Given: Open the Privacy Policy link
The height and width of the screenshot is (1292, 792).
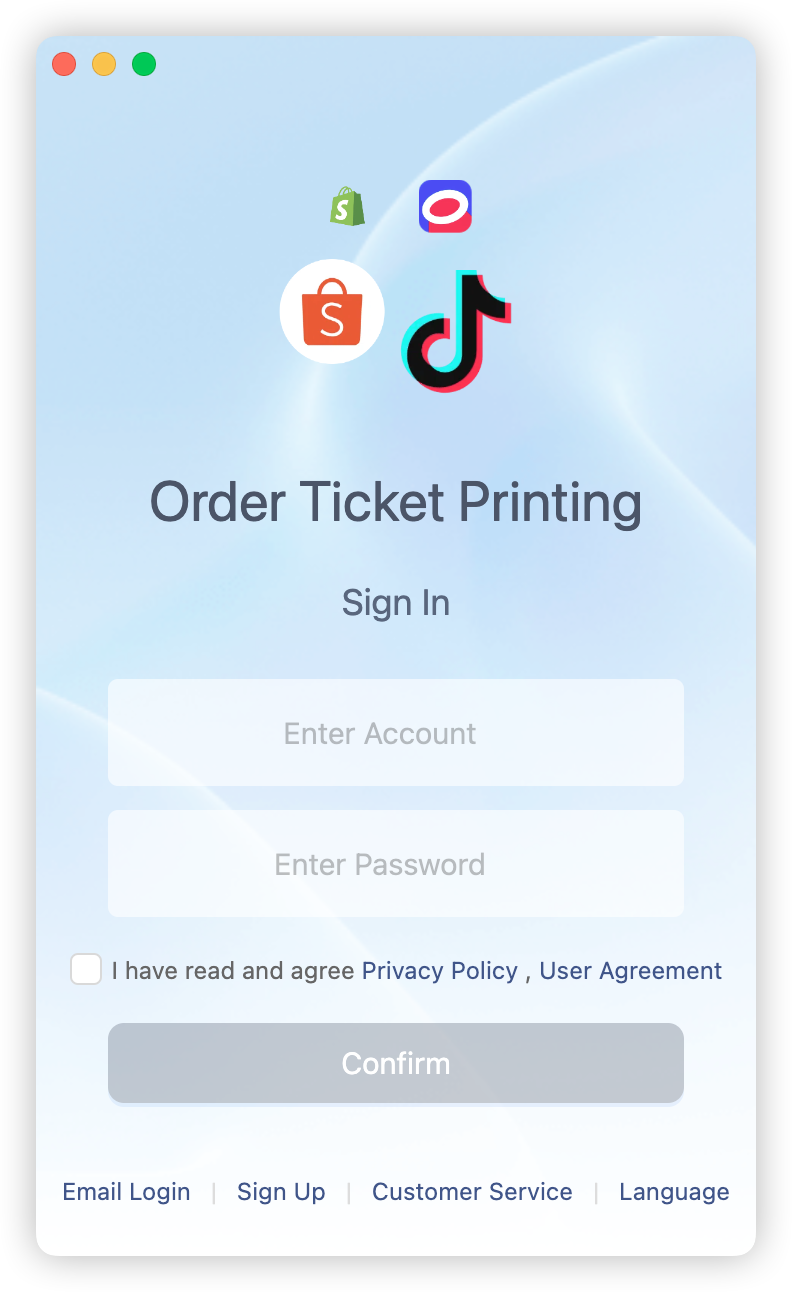Looking at the screenshot, I should (439, 971).
